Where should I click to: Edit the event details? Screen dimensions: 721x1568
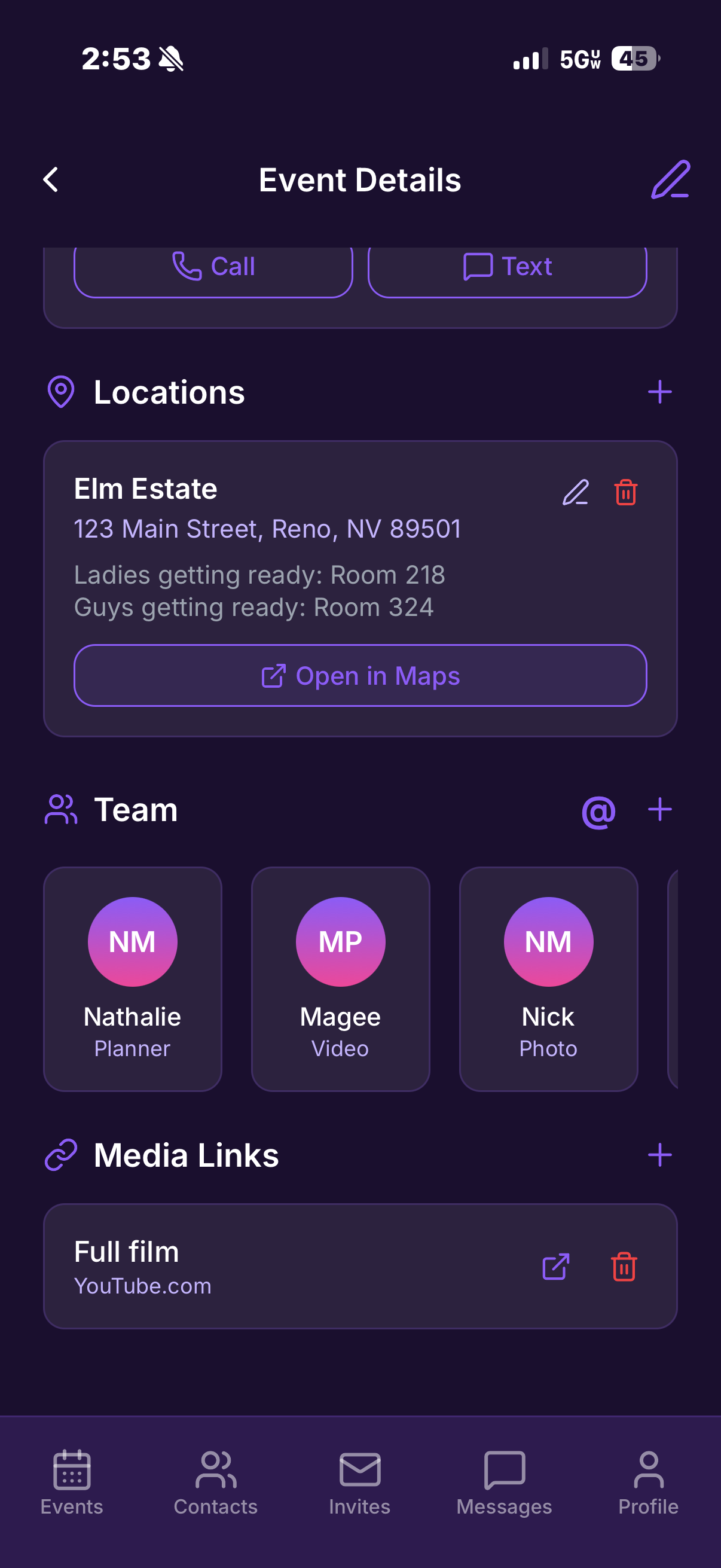click(670, 180)
